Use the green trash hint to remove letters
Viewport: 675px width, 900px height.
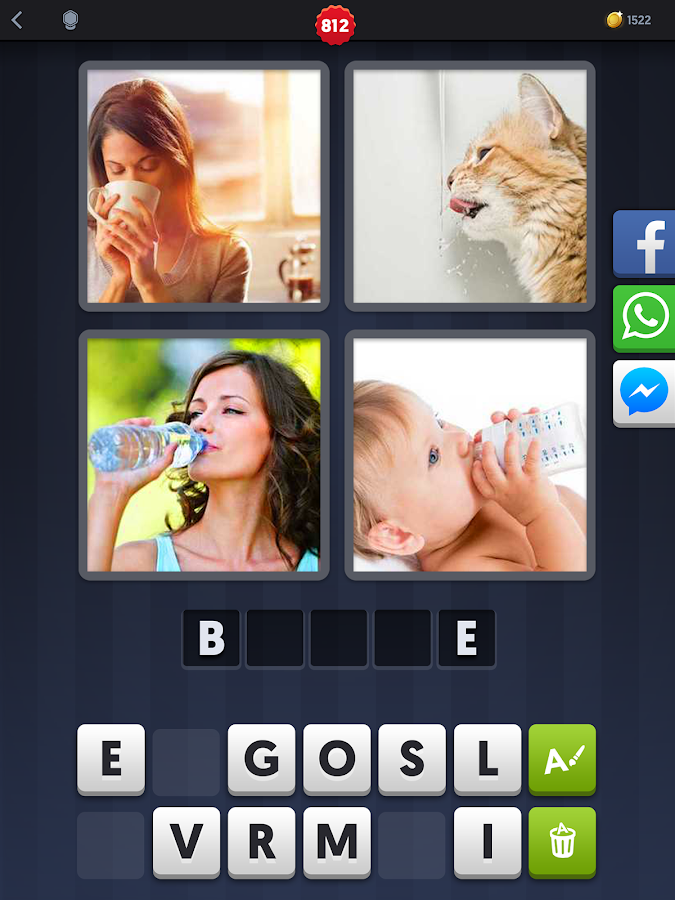click(562, 842)
